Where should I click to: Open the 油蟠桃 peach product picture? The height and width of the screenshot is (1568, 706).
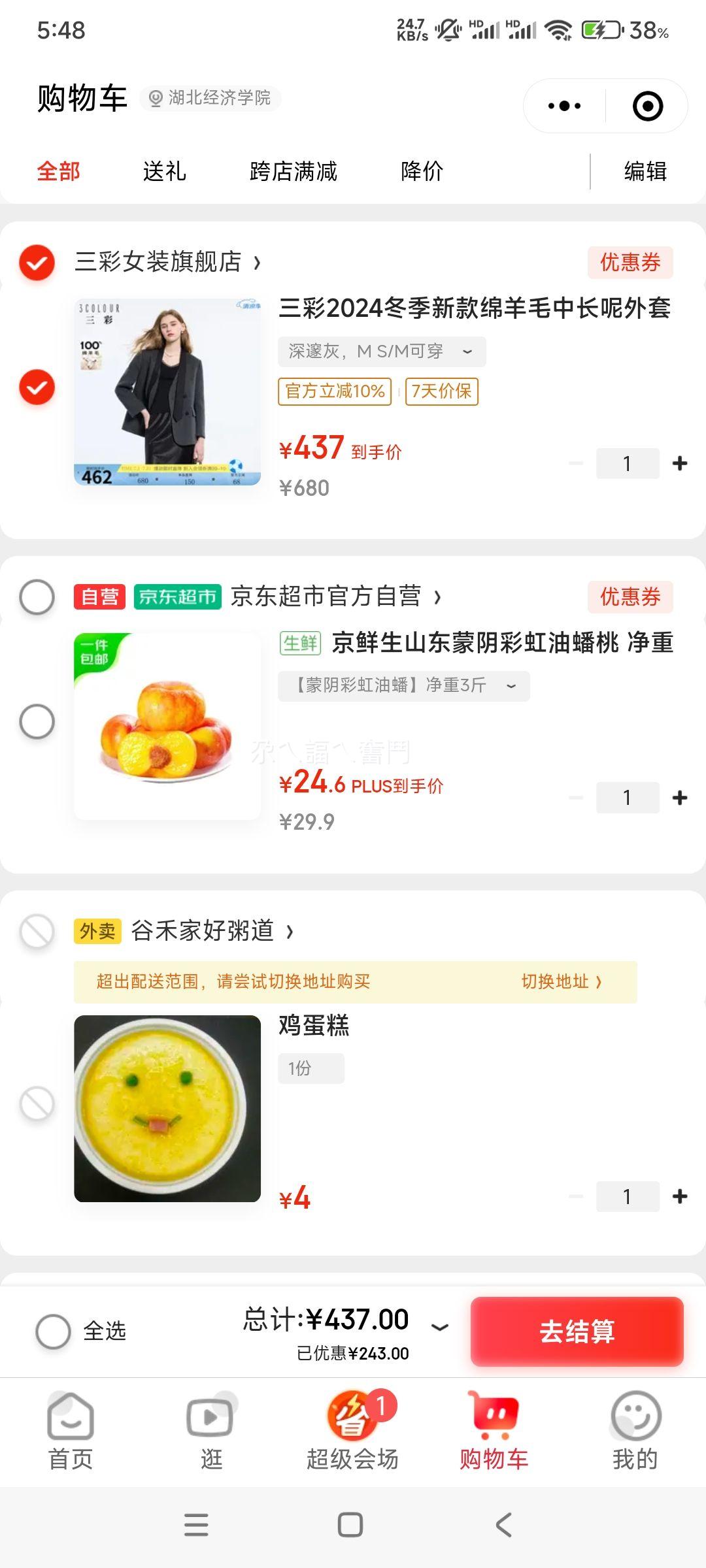click(x=167, y=726)
